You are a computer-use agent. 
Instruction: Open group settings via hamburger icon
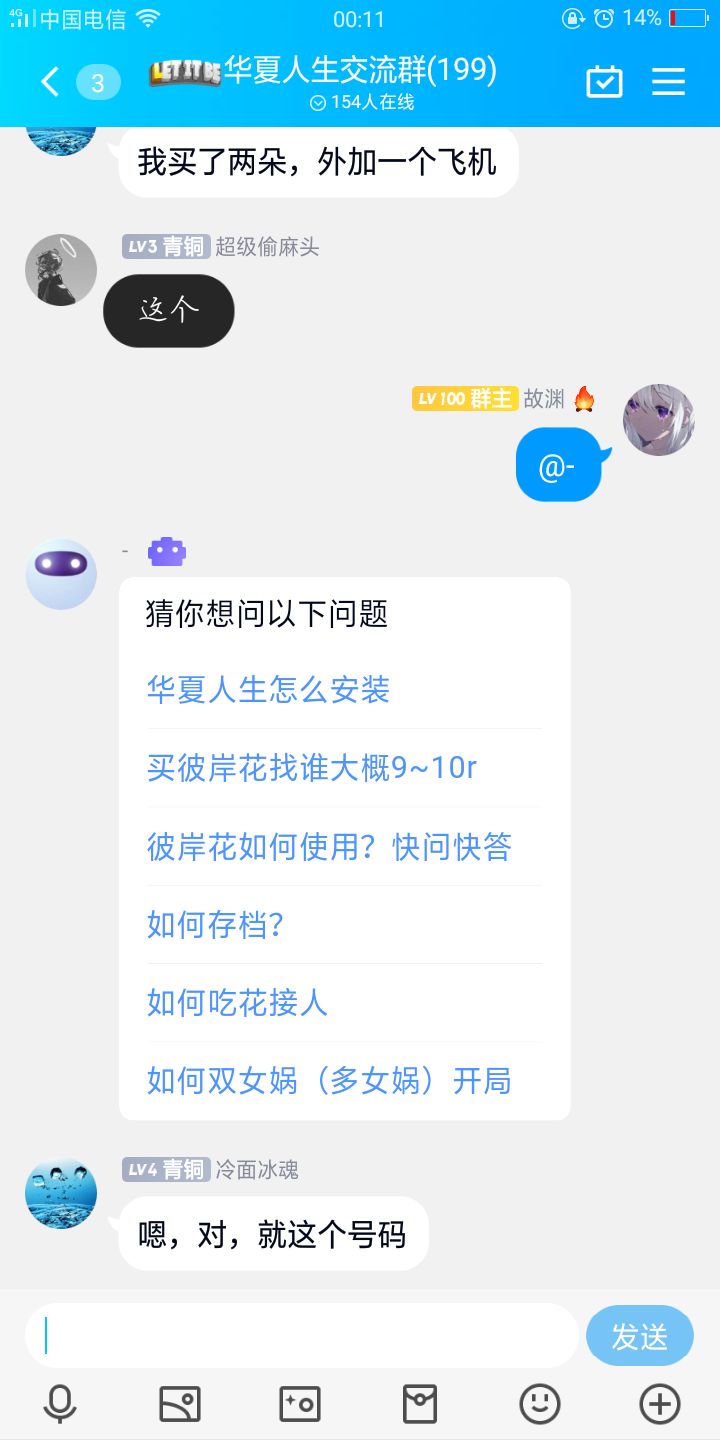[x=668, y=82]
